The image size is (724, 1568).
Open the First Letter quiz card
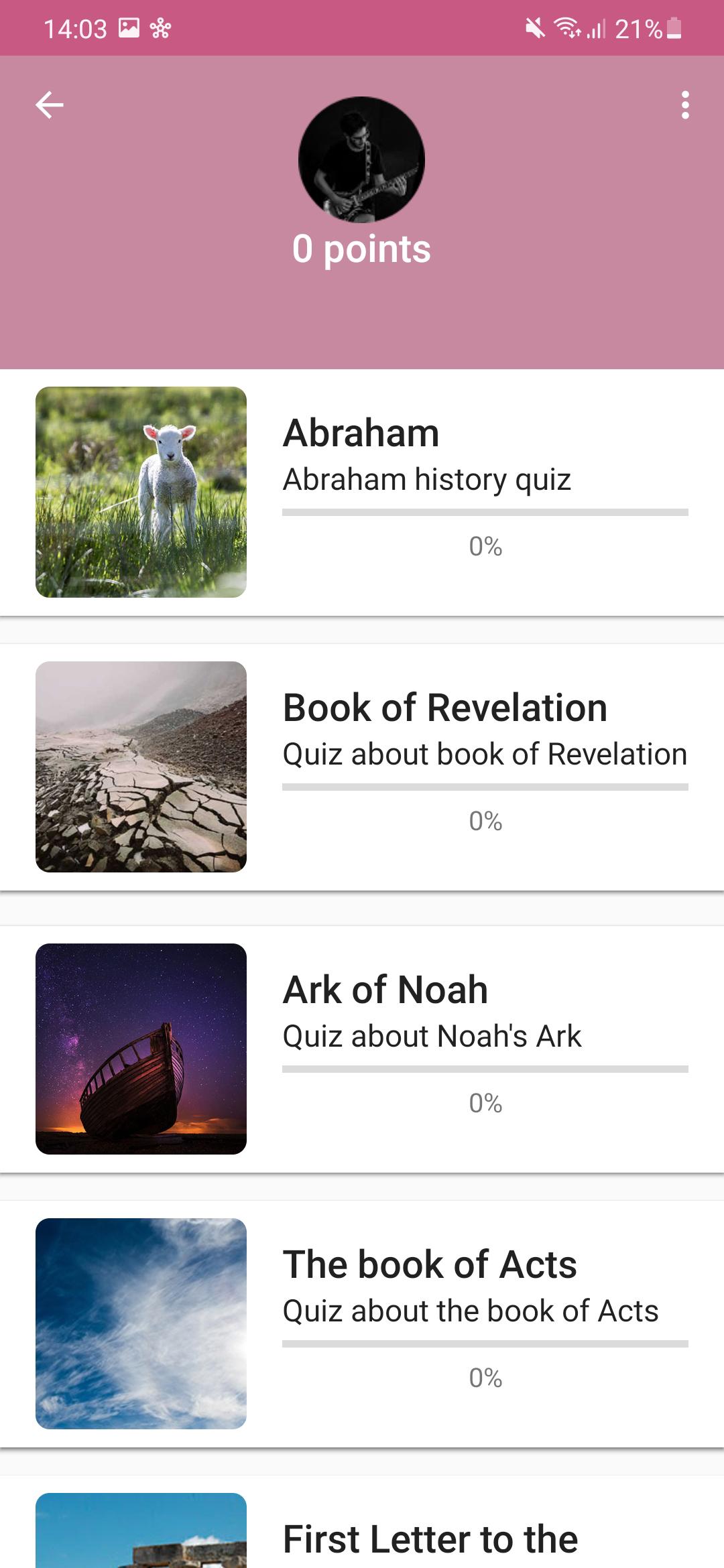[362, 1522]
